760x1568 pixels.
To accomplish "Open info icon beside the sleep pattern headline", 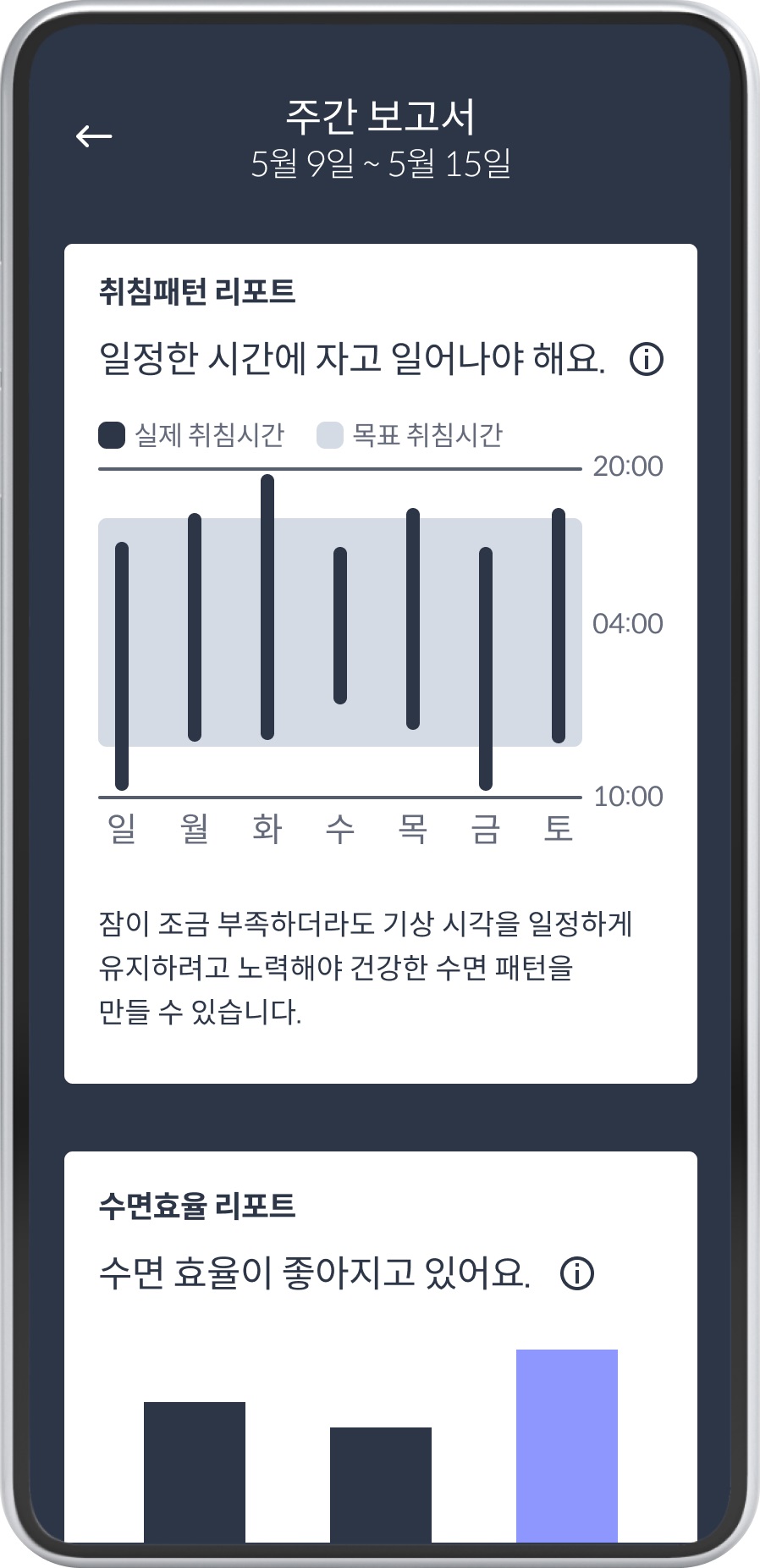I will point(647,360).
